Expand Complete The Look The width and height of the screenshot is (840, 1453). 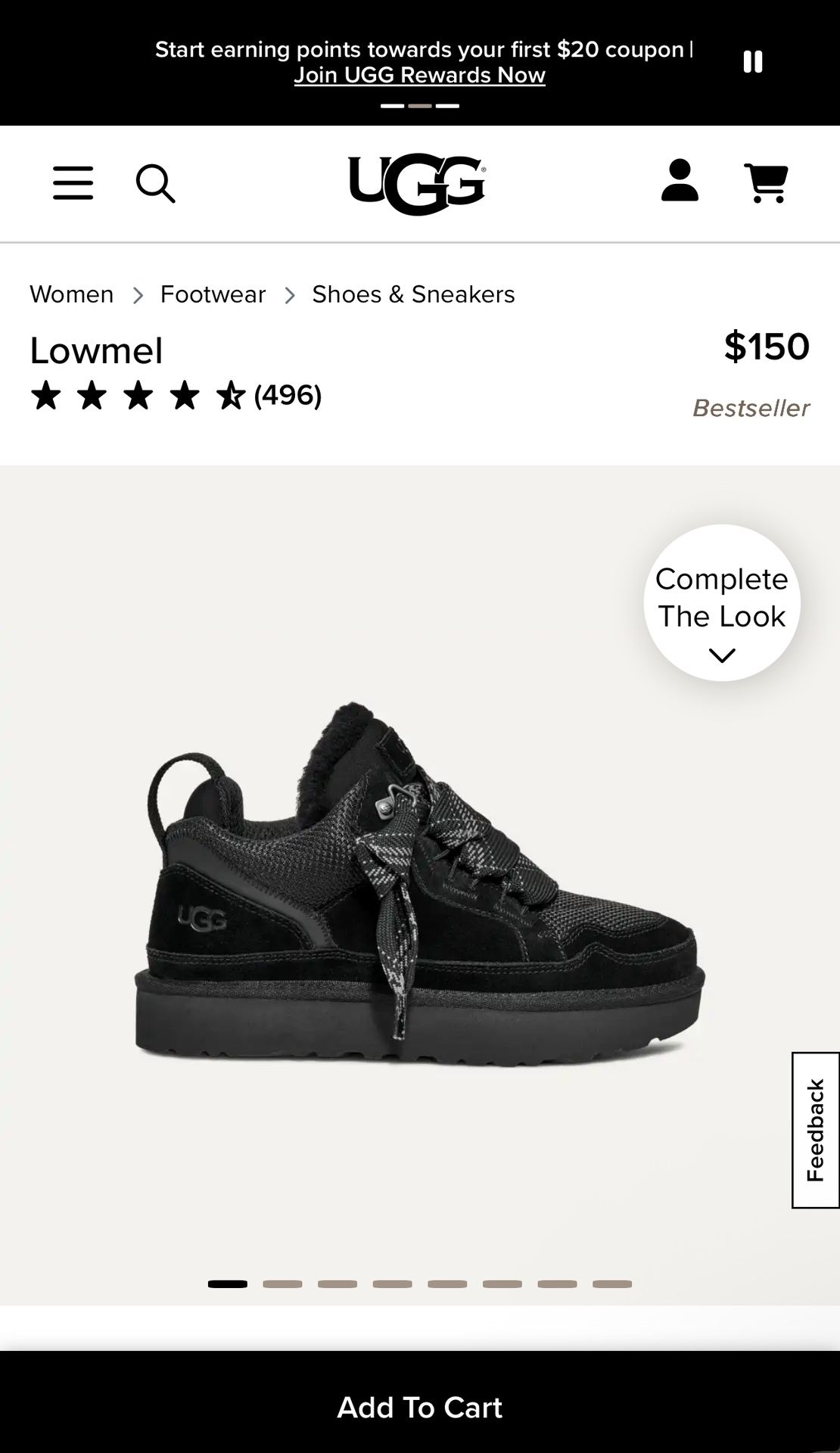pyautogui.click(x=721, y=603)
